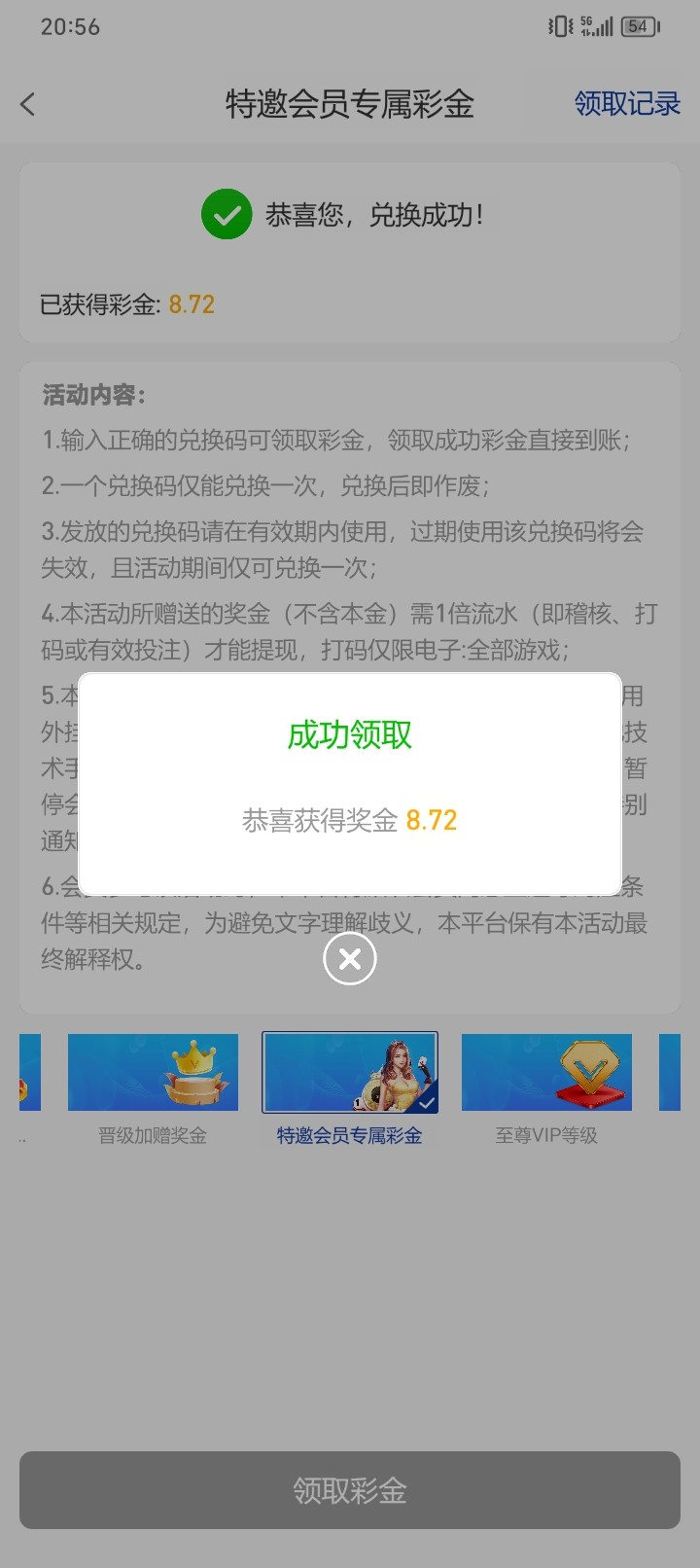Go back using the top-left arrow

coord(28,104)
